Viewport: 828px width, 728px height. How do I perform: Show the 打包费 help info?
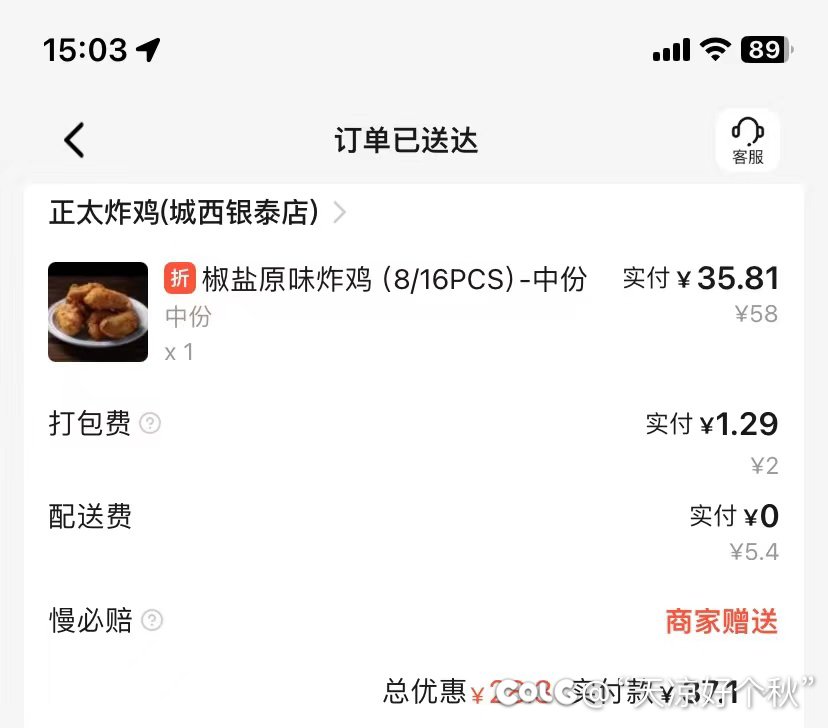(x=150, y=423)
